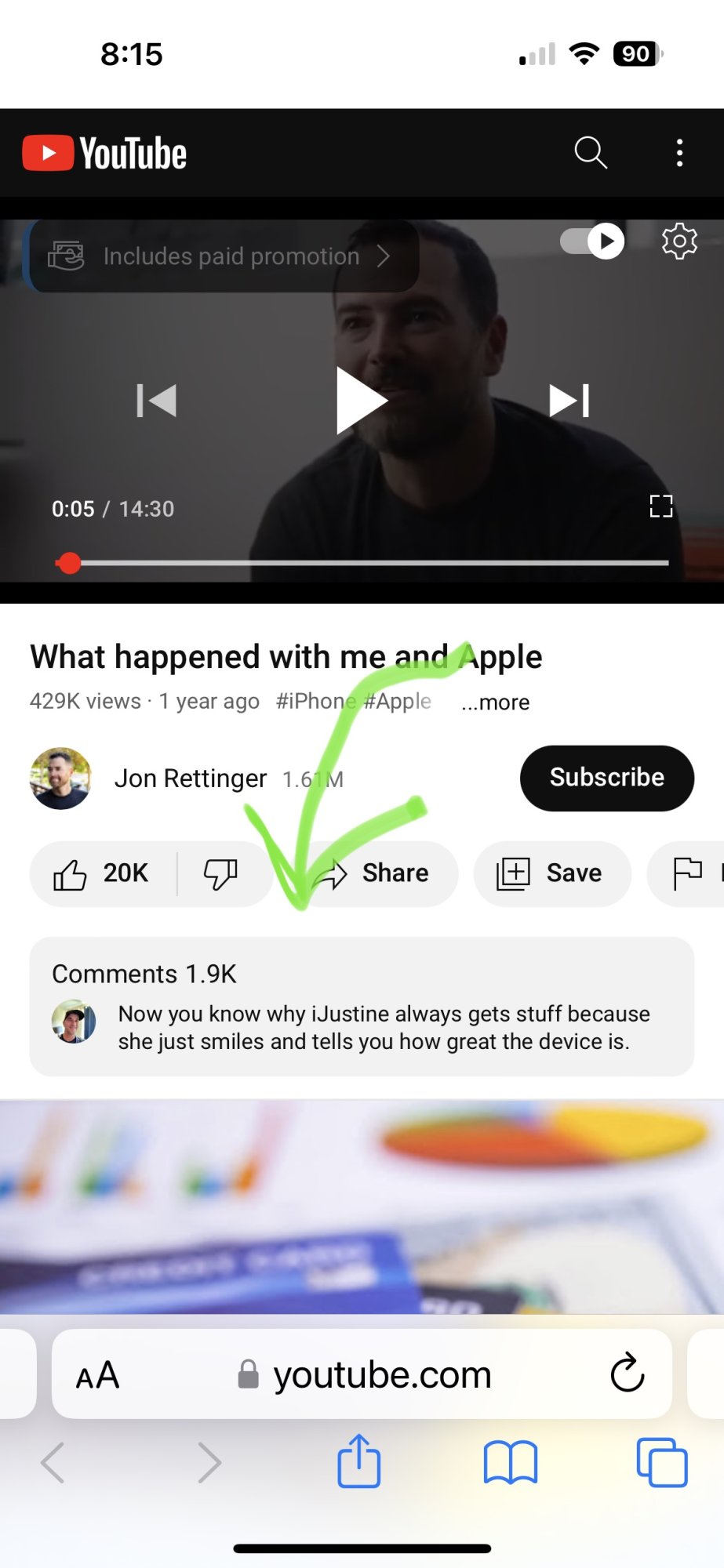724x1568 pixels.
Task: Subscribe to Jon Rettinger
Action: tap(606, 778)
